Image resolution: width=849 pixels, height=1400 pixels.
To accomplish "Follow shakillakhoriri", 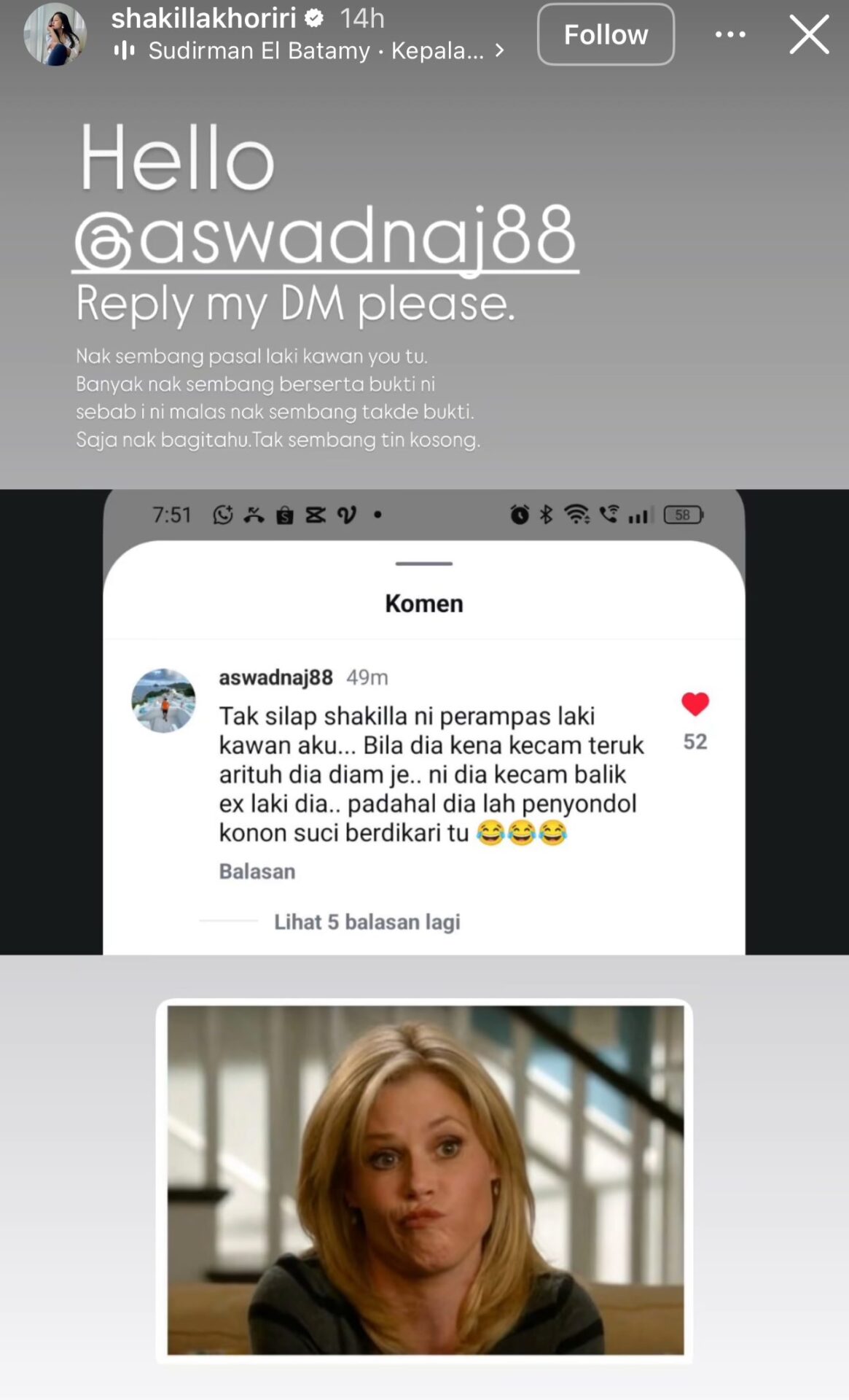I will click(x=605, y=34).
